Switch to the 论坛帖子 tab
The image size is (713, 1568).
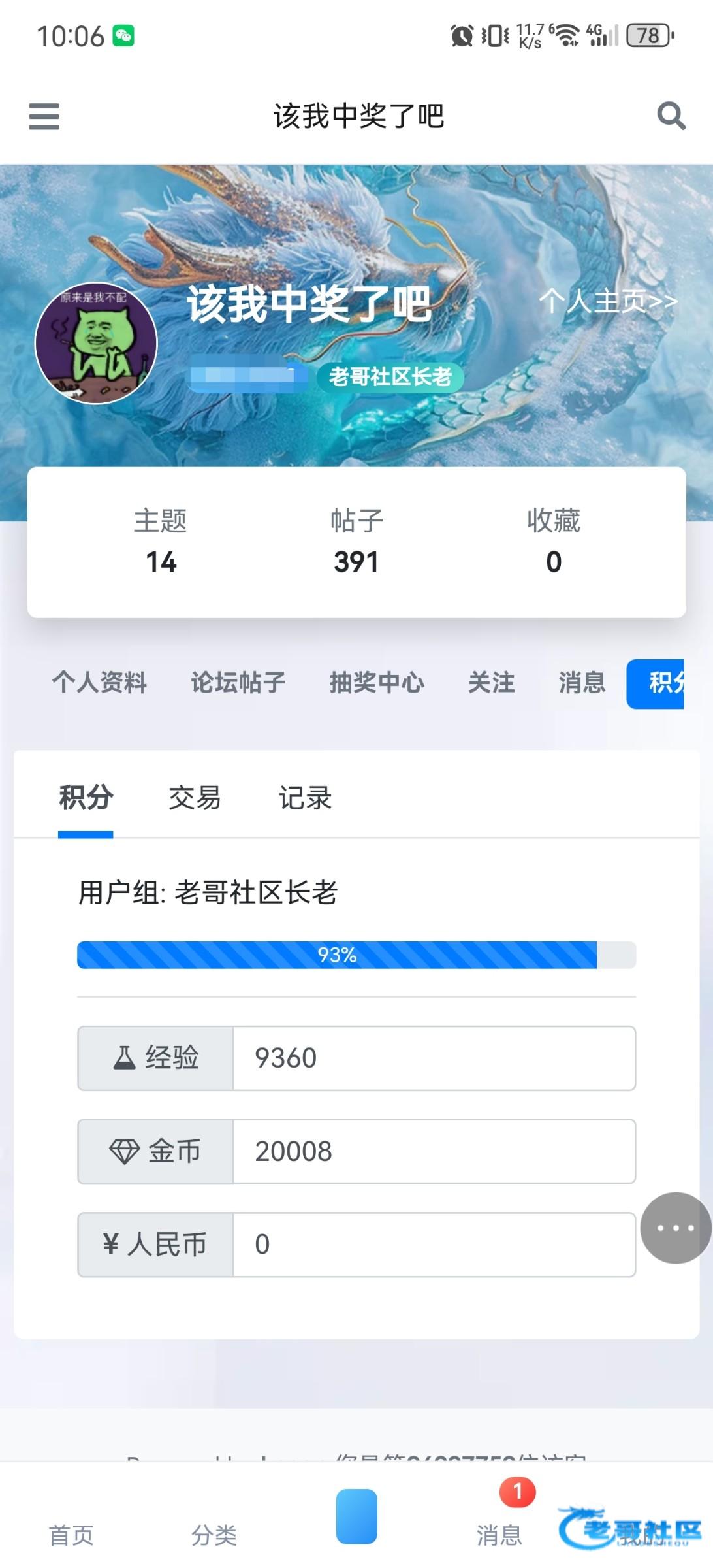coord(238,683)
